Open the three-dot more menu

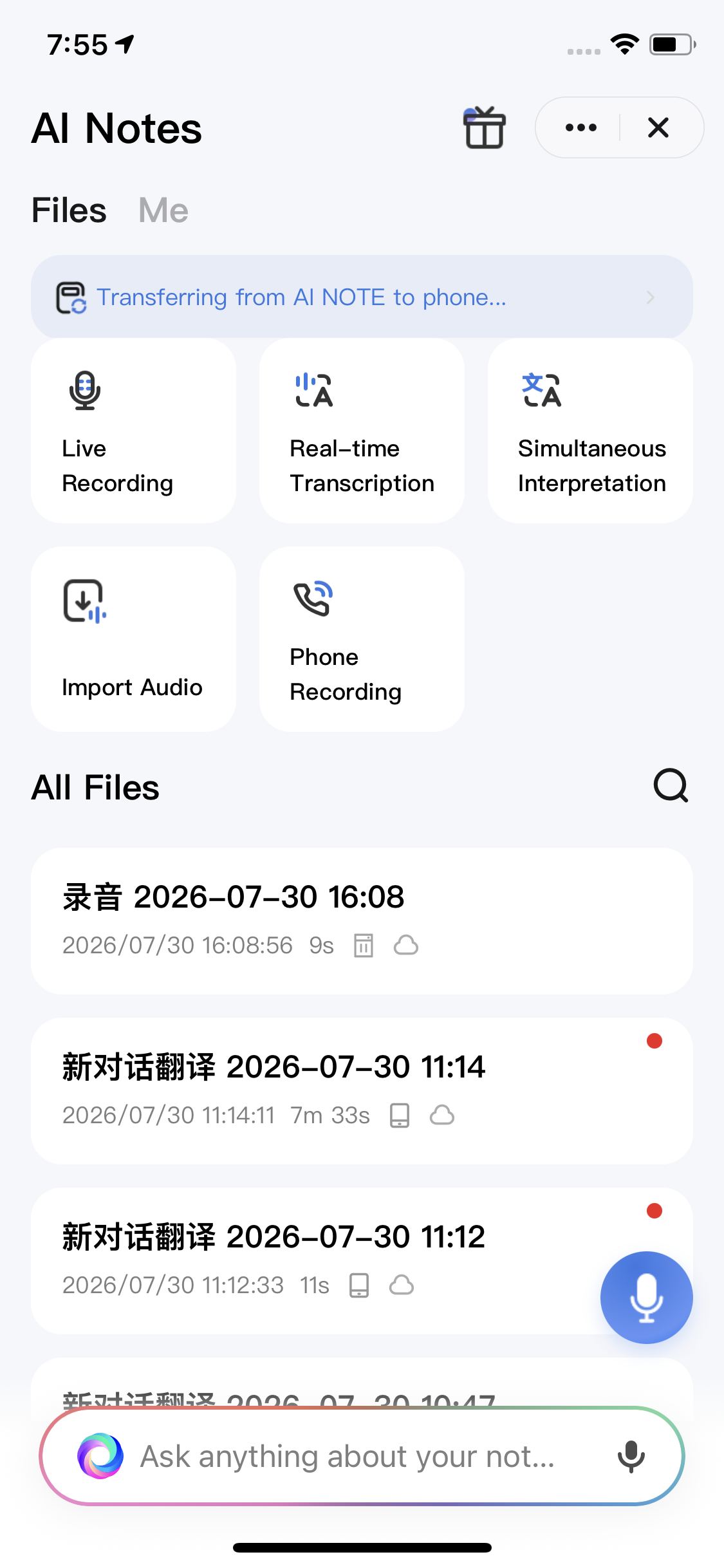[x=580, y=127]
